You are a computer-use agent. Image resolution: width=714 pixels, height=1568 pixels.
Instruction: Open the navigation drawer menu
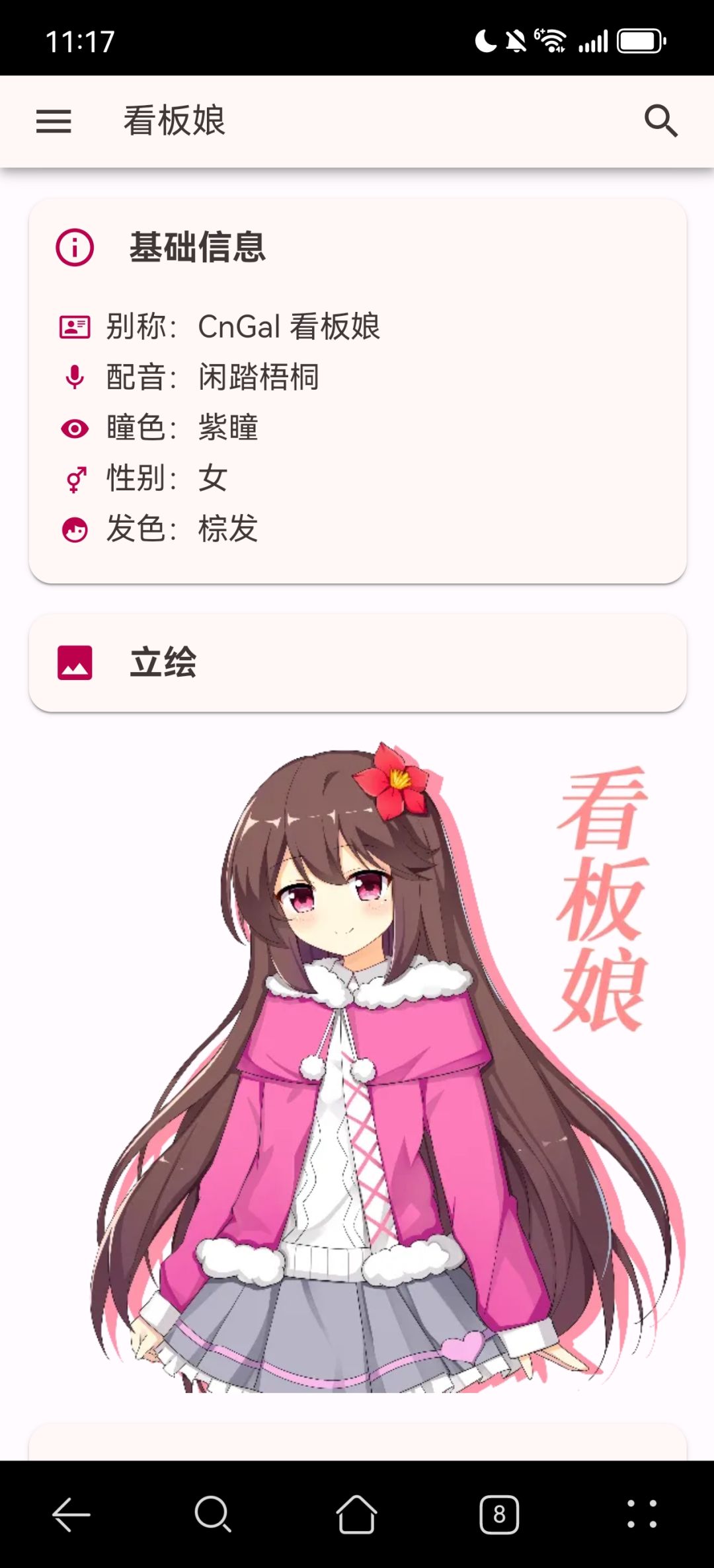point(54,122)
